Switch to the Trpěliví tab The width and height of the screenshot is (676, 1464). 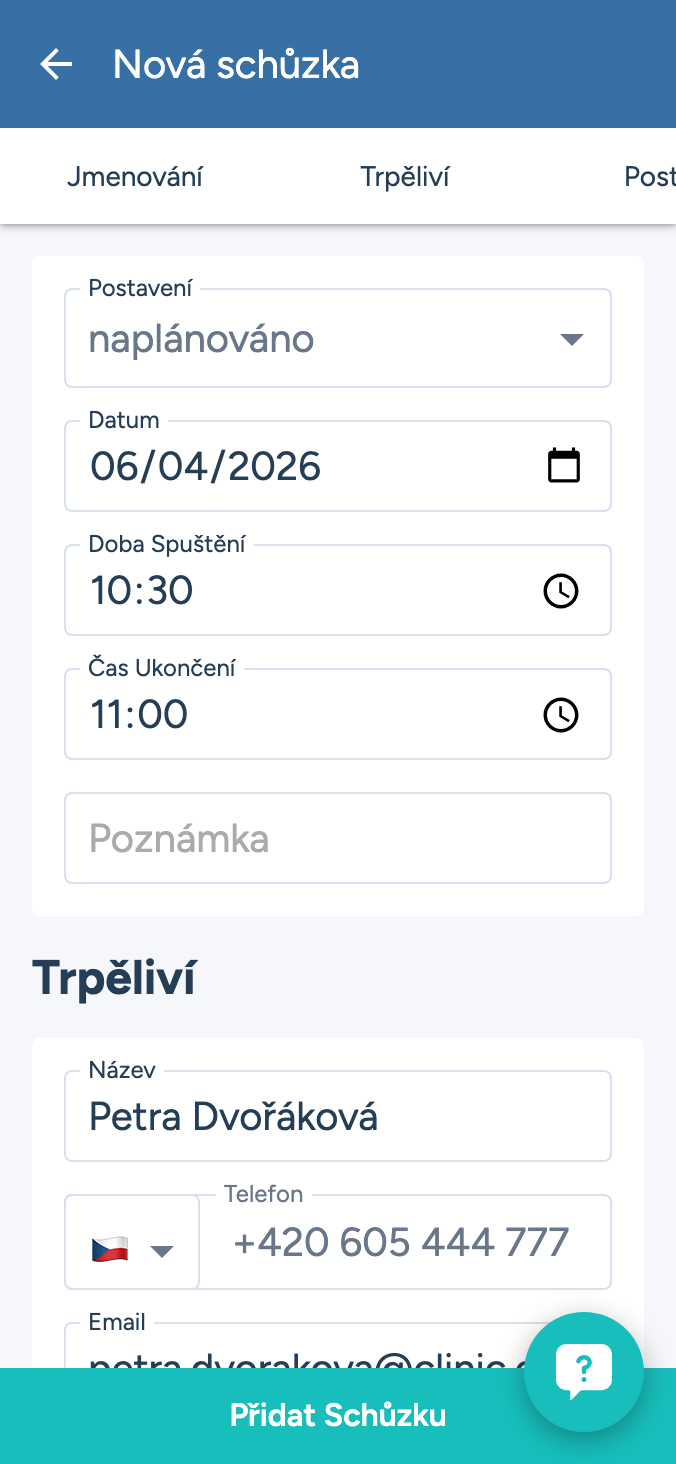[x=405, y=177]
